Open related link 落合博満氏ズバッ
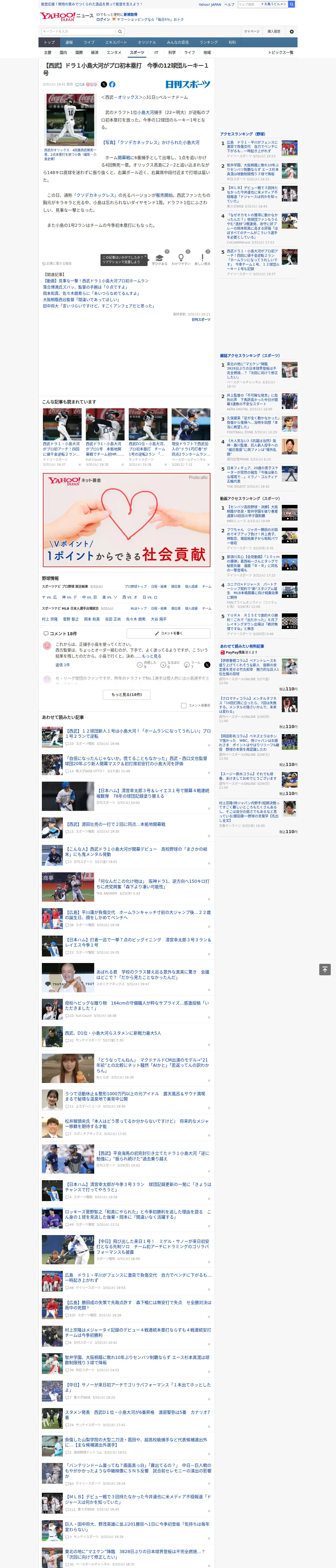 click(85, 287)
